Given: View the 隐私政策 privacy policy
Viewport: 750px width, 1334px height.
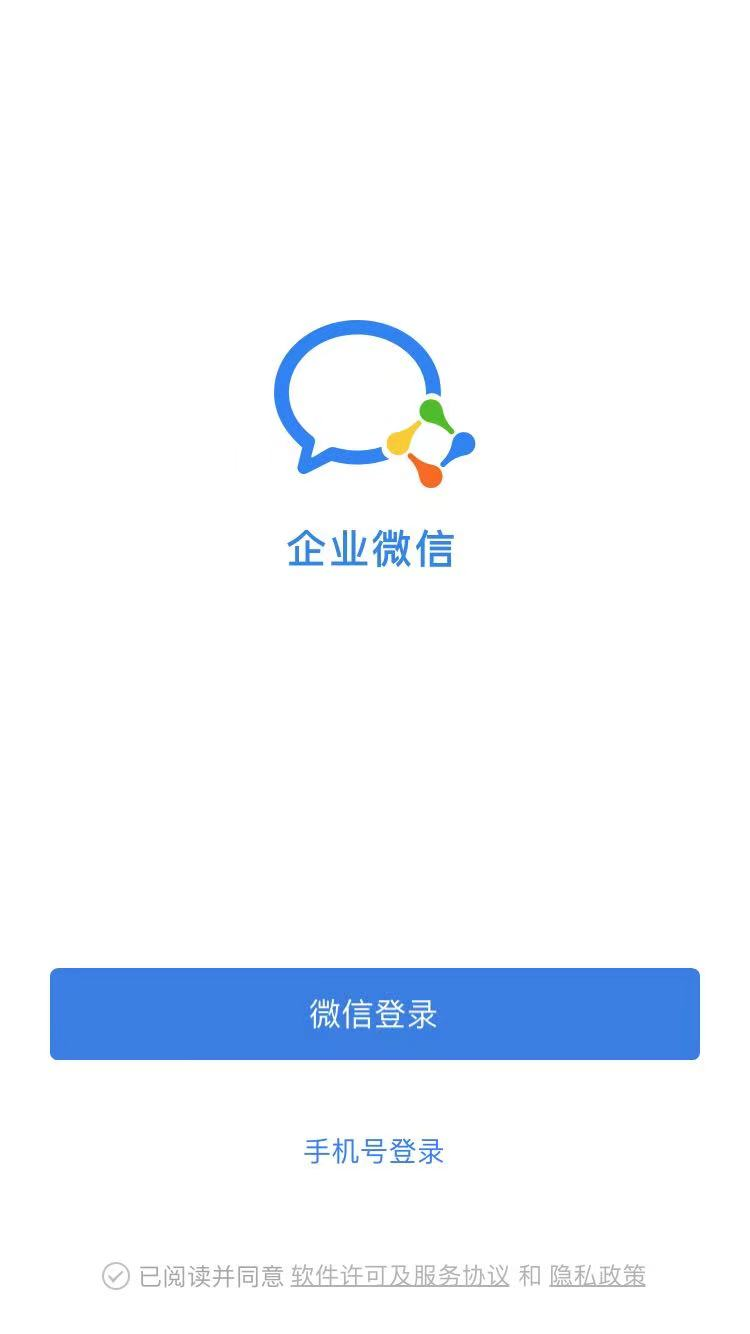Looking at the screenshot, I should (x=597, y=1276).
